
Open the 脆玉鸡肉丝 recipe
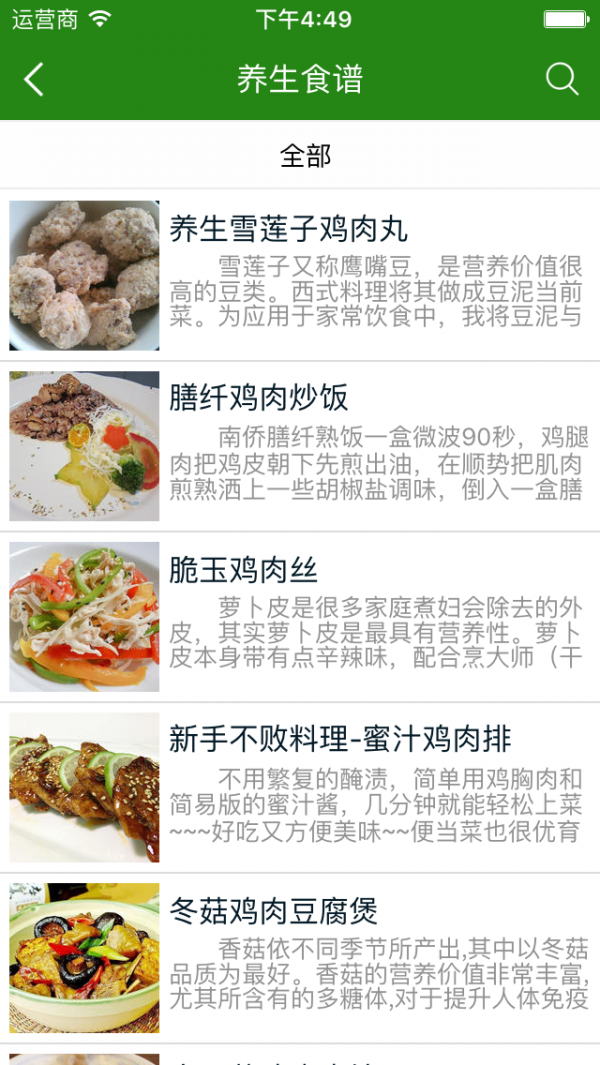pyautogui.click(x=300, y=617)
